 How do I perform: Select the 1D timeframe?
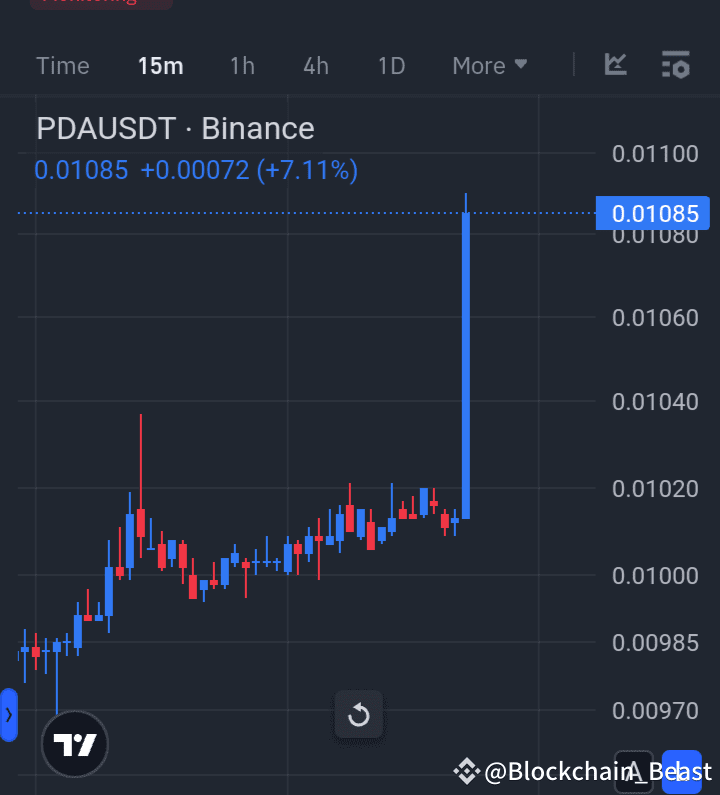tap(390, 65)
